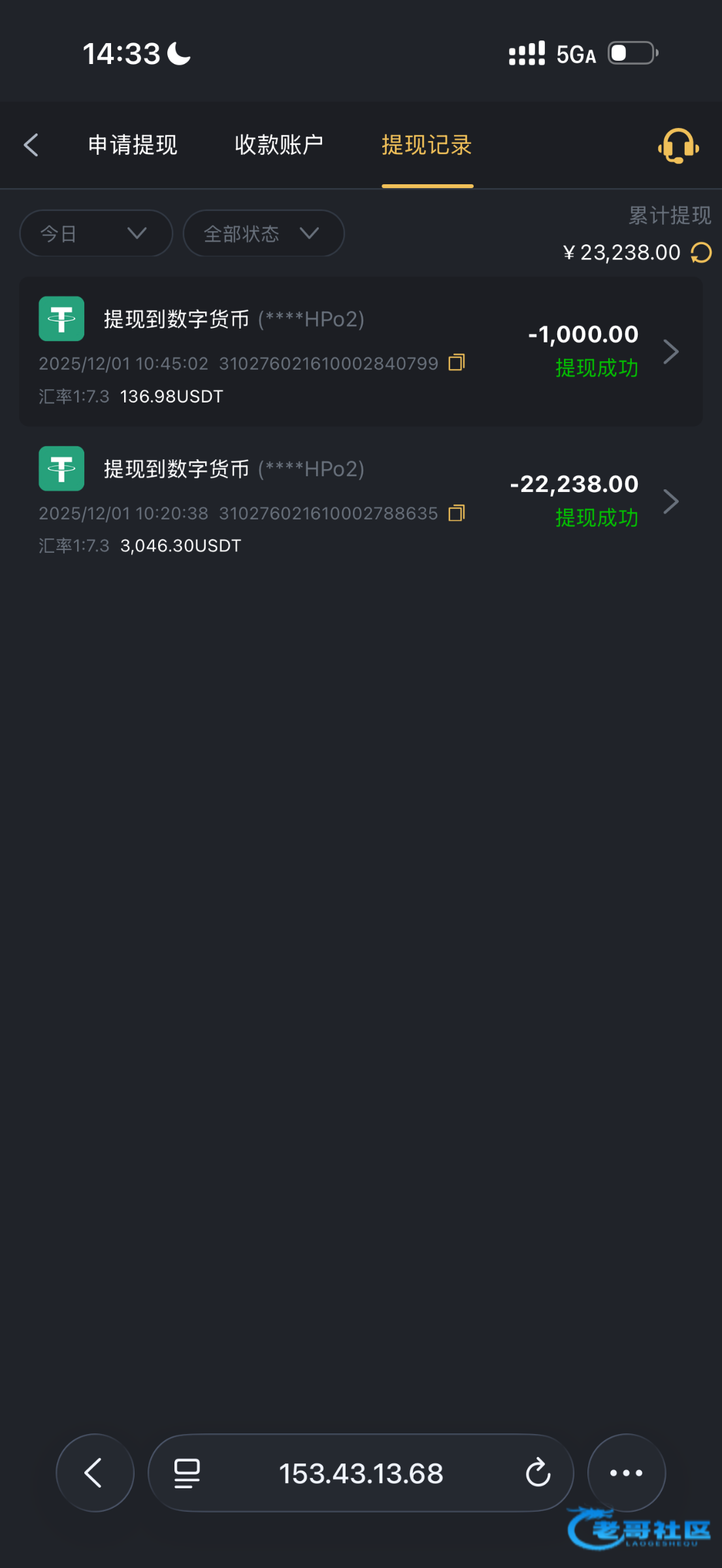
Task: Copy order number ending in 2788635
Action: (x=457, y=513)
